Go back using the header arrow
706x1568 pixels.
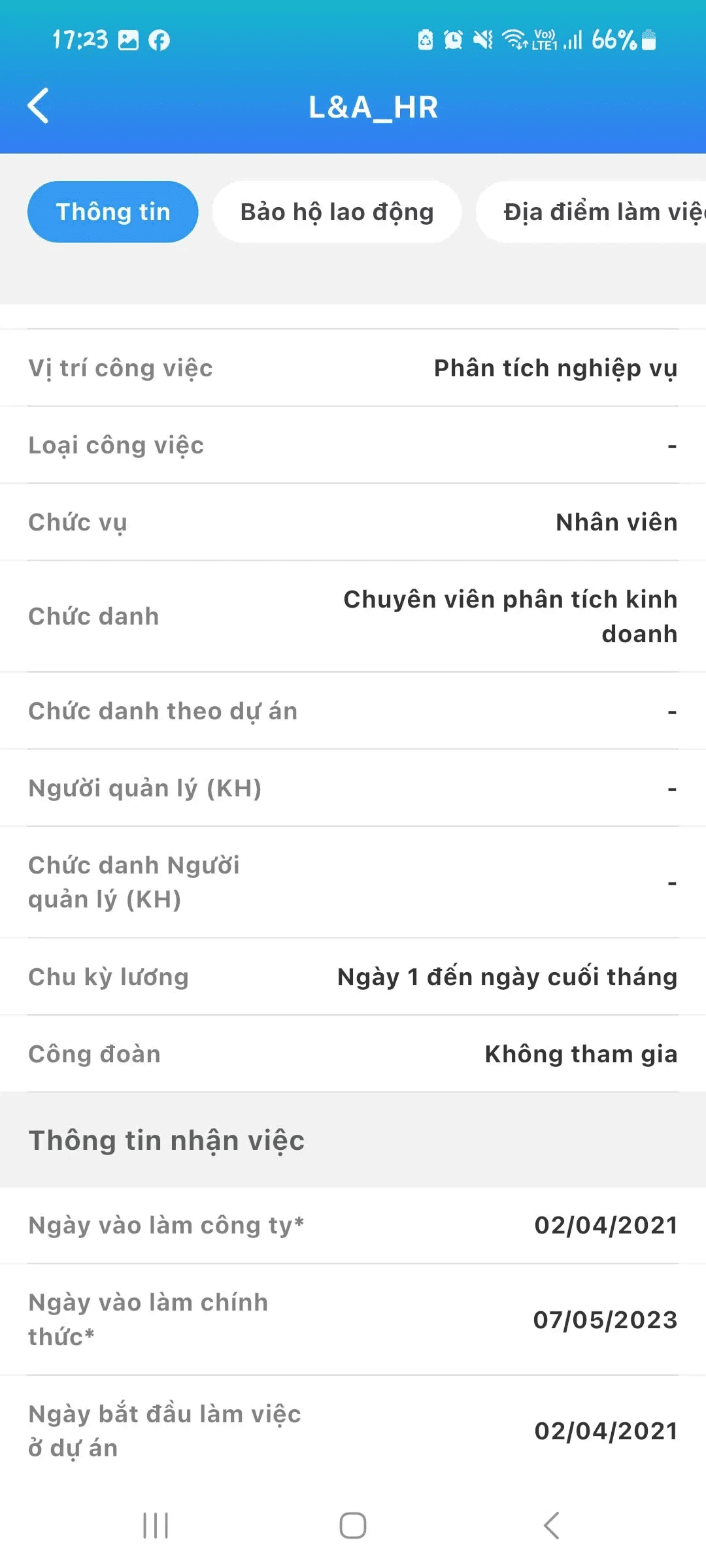pyautogui.click(x=39, y=106)
